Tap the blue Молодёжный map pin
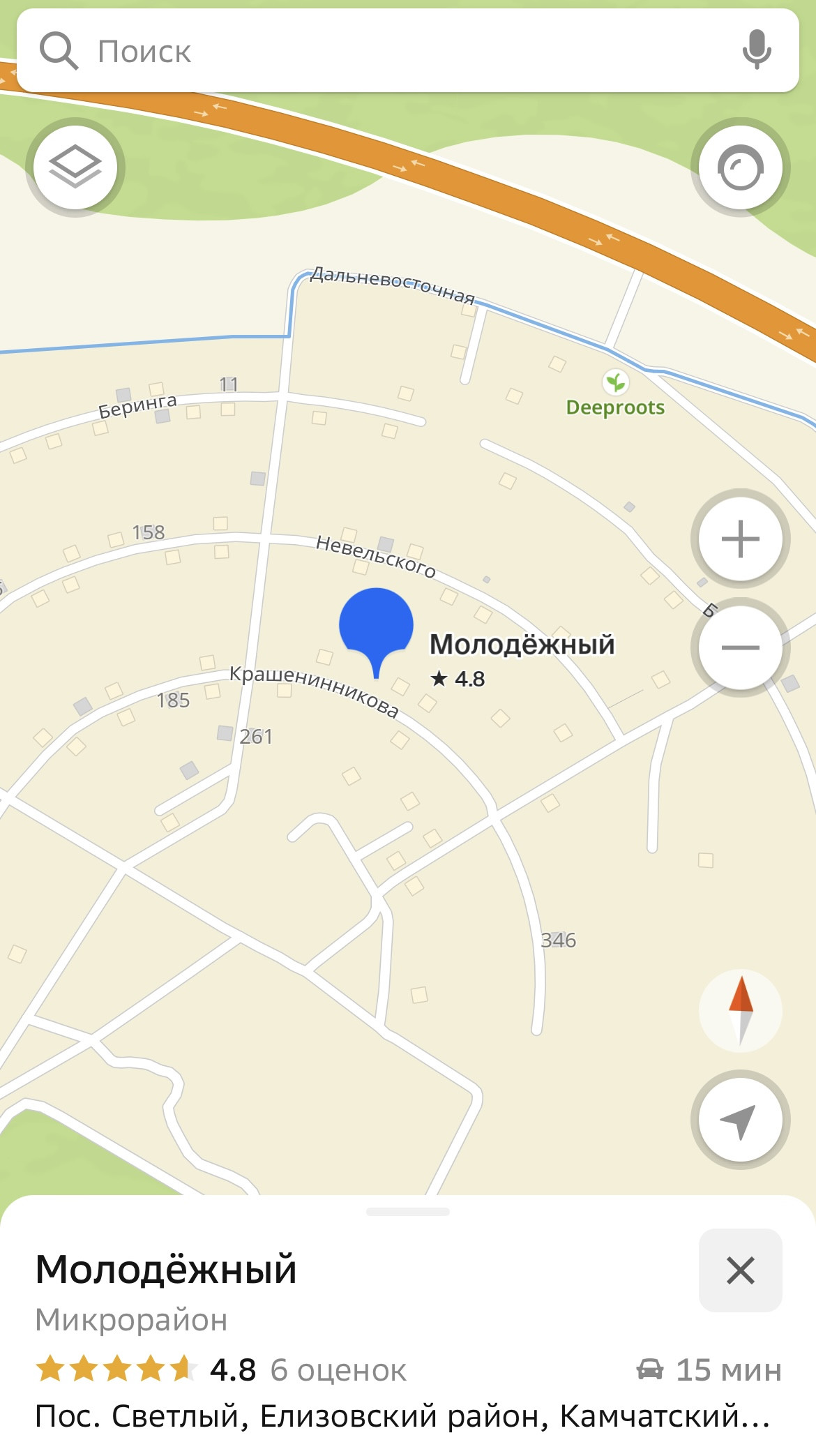 (x=376, y=626)
